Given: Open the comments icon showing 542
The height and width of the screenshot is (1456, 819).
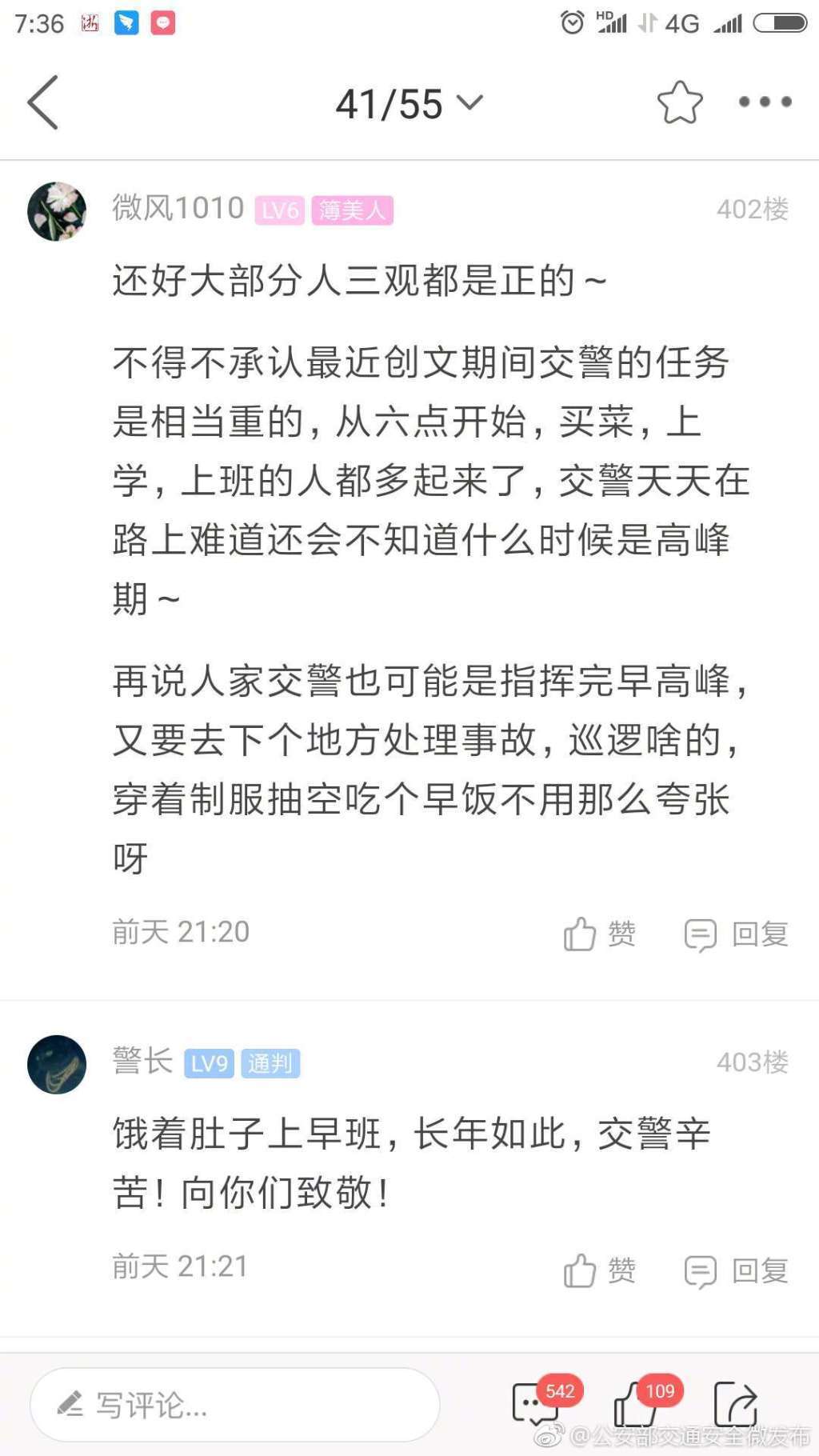Looking at the screenshot, I should pyautogui.click(x=534, y=1404).
